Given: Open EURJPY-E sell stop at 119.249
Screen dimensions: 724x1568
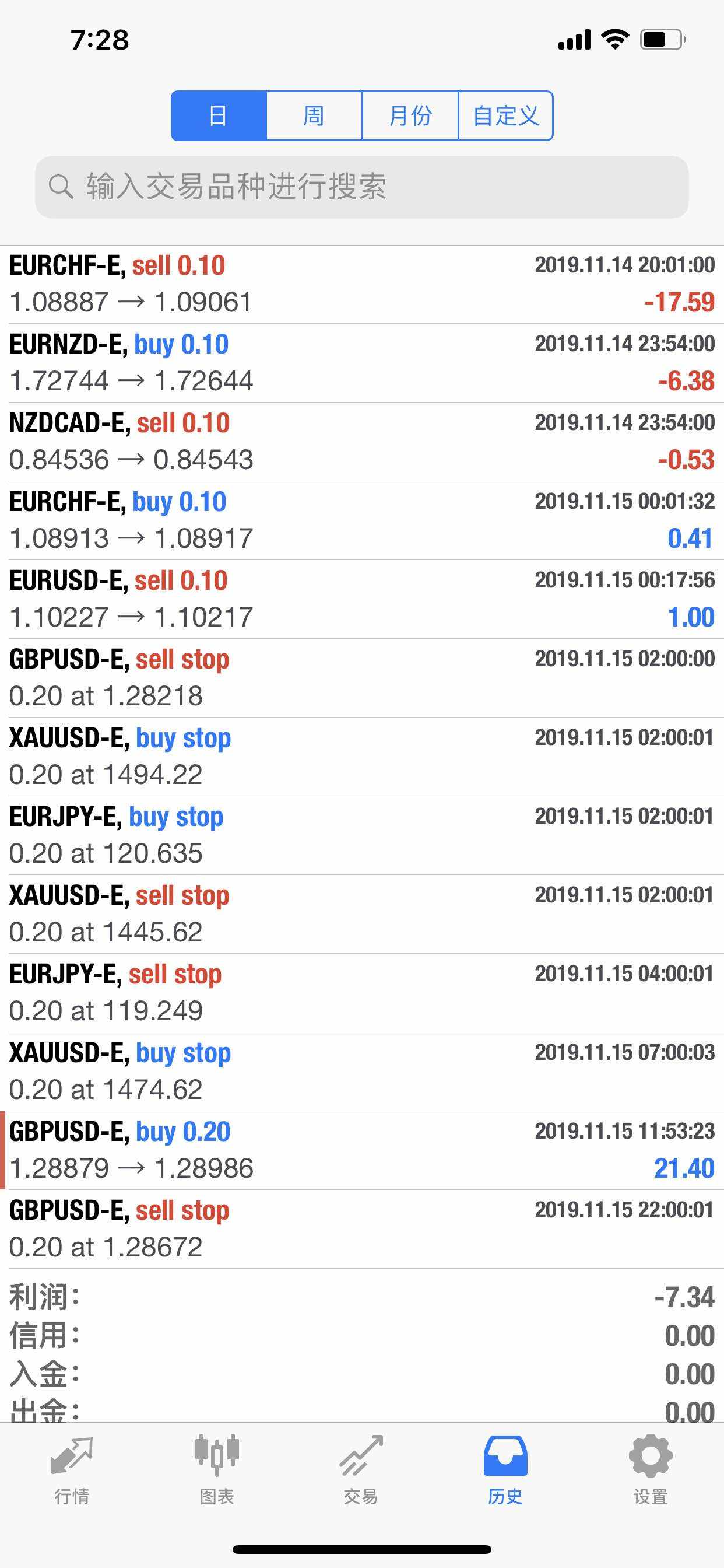Looking at the screenshot, I should pos(361,993).
